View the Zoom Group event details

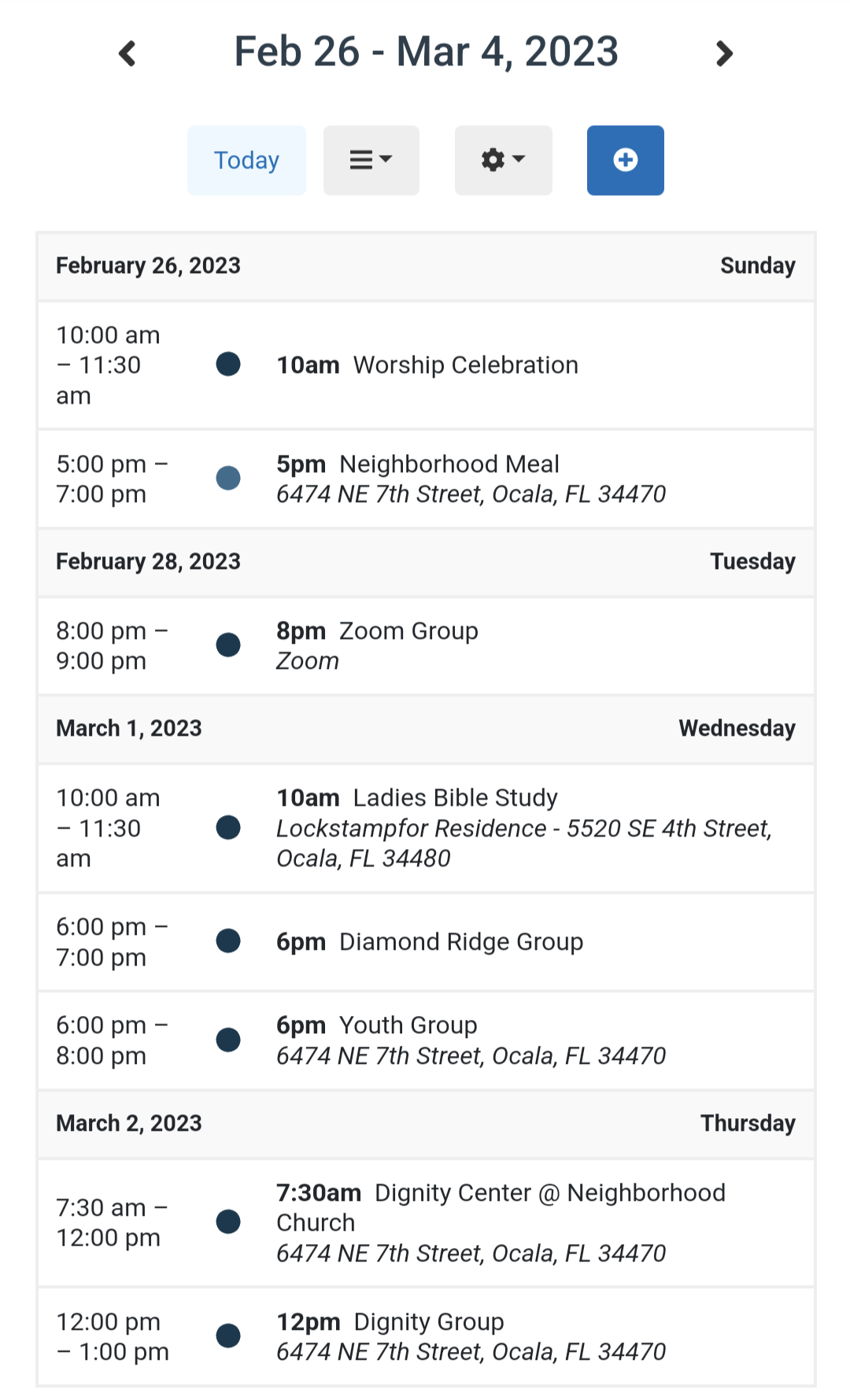408,631
